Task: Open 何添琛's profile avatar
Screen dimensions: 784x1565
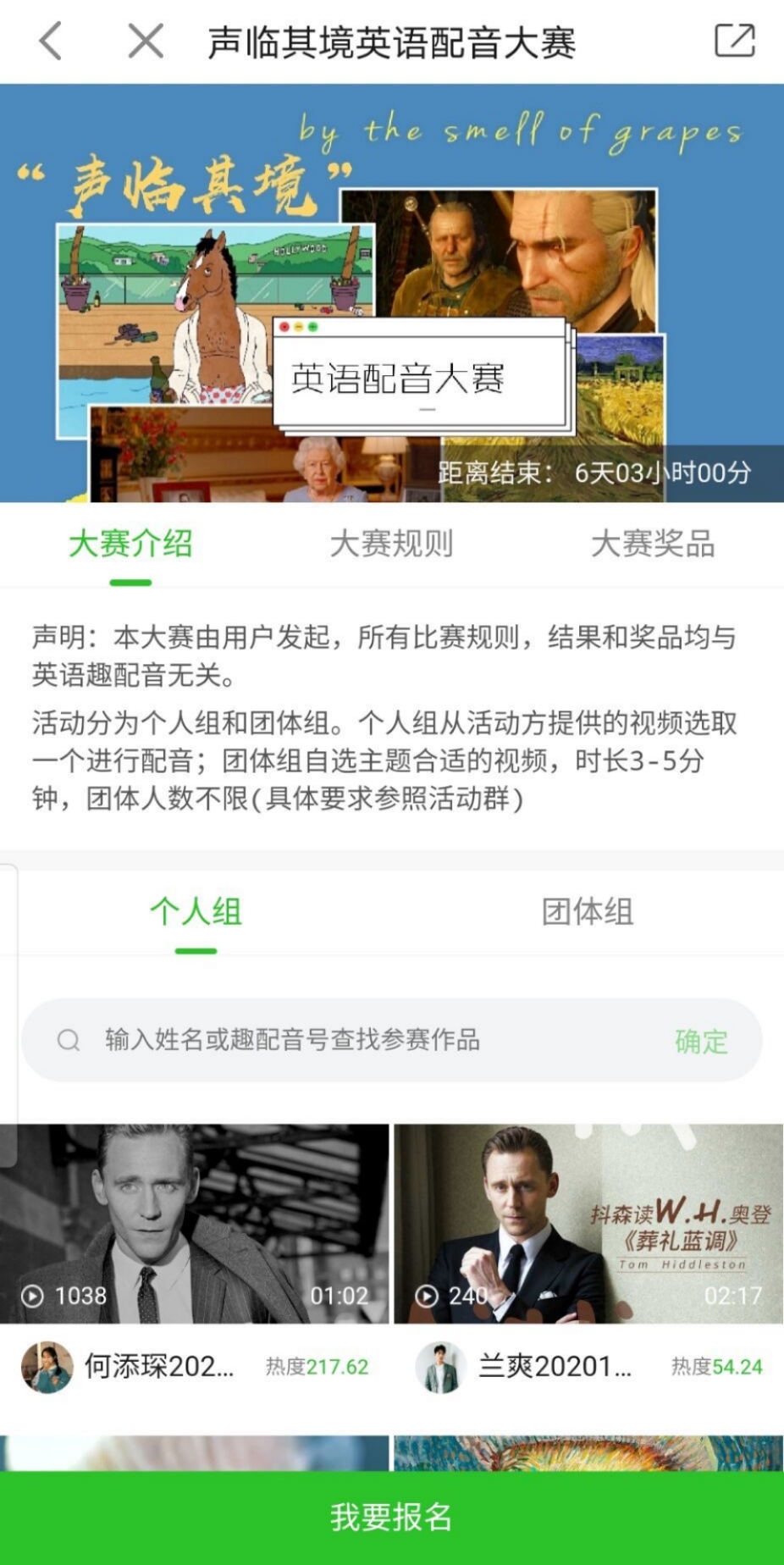Action: (47, 1367)
